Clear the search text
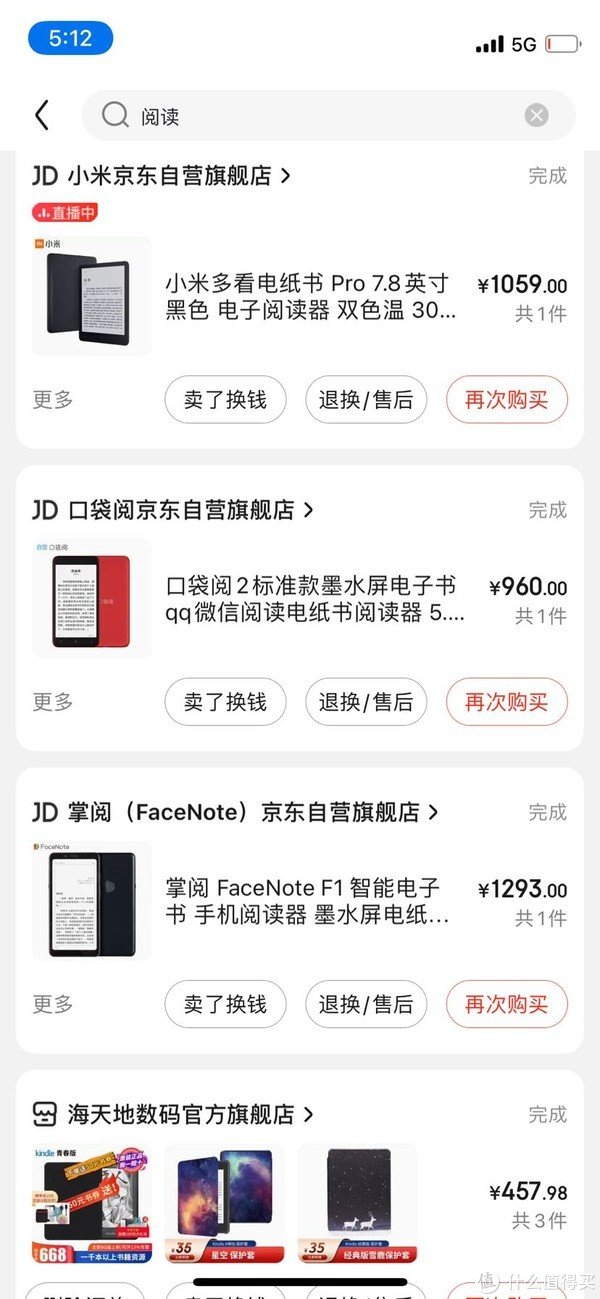 coord(537,116)
